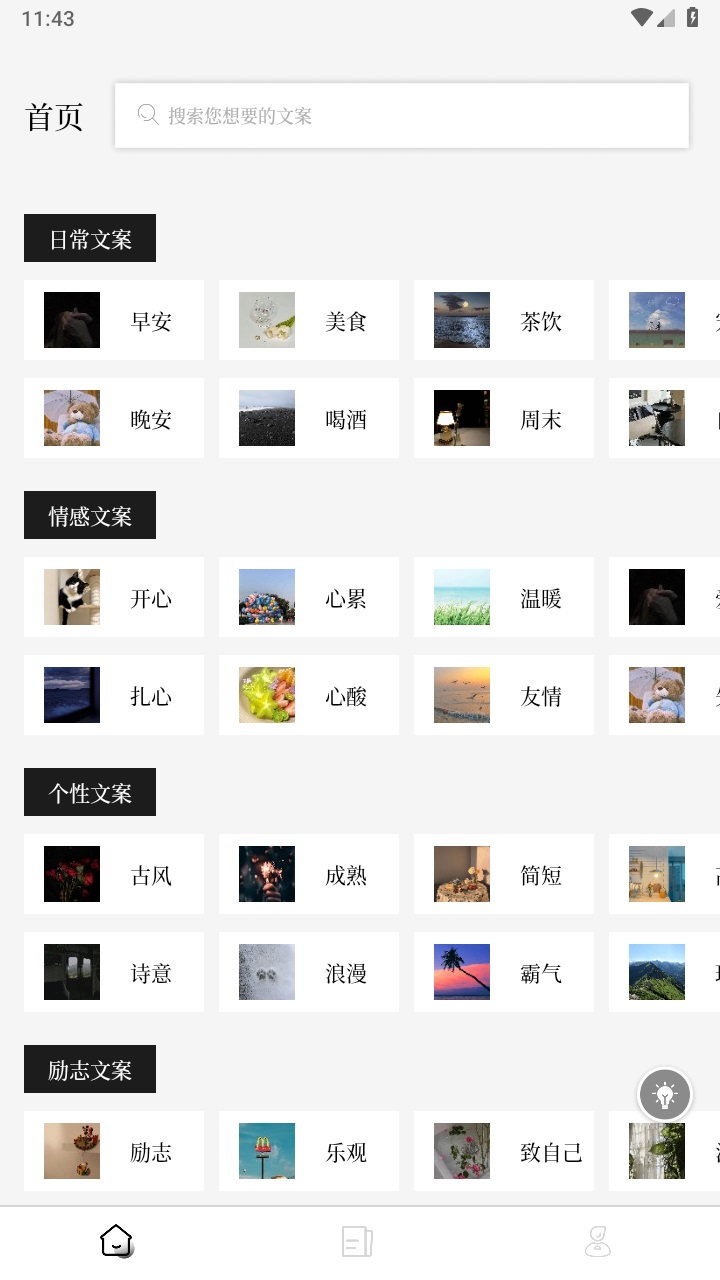The height and width of the screenshot is (1280, 720).
Task: Tap the floating lightbulb button
Action: coord(664,1094)
